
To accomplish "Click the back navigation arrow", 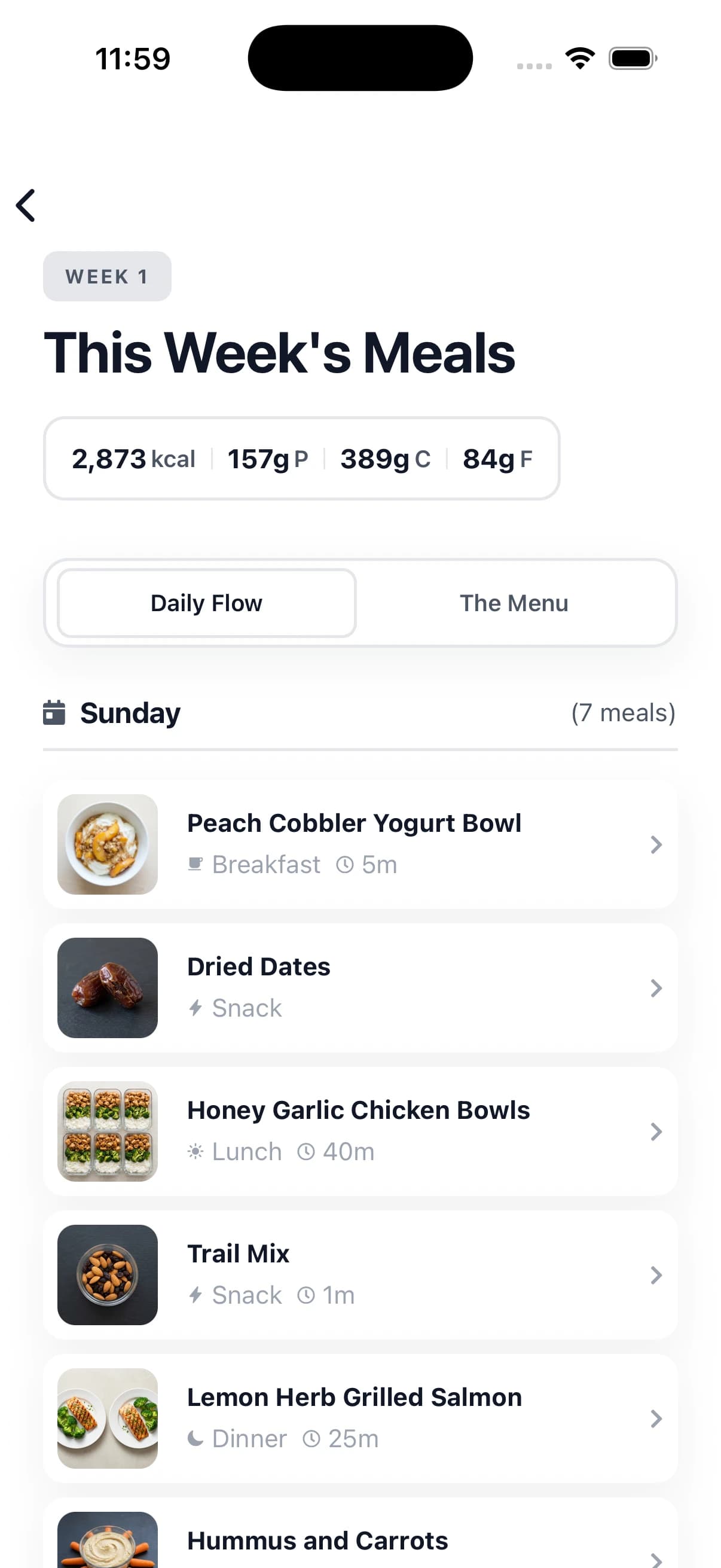I will click(26, 206).
